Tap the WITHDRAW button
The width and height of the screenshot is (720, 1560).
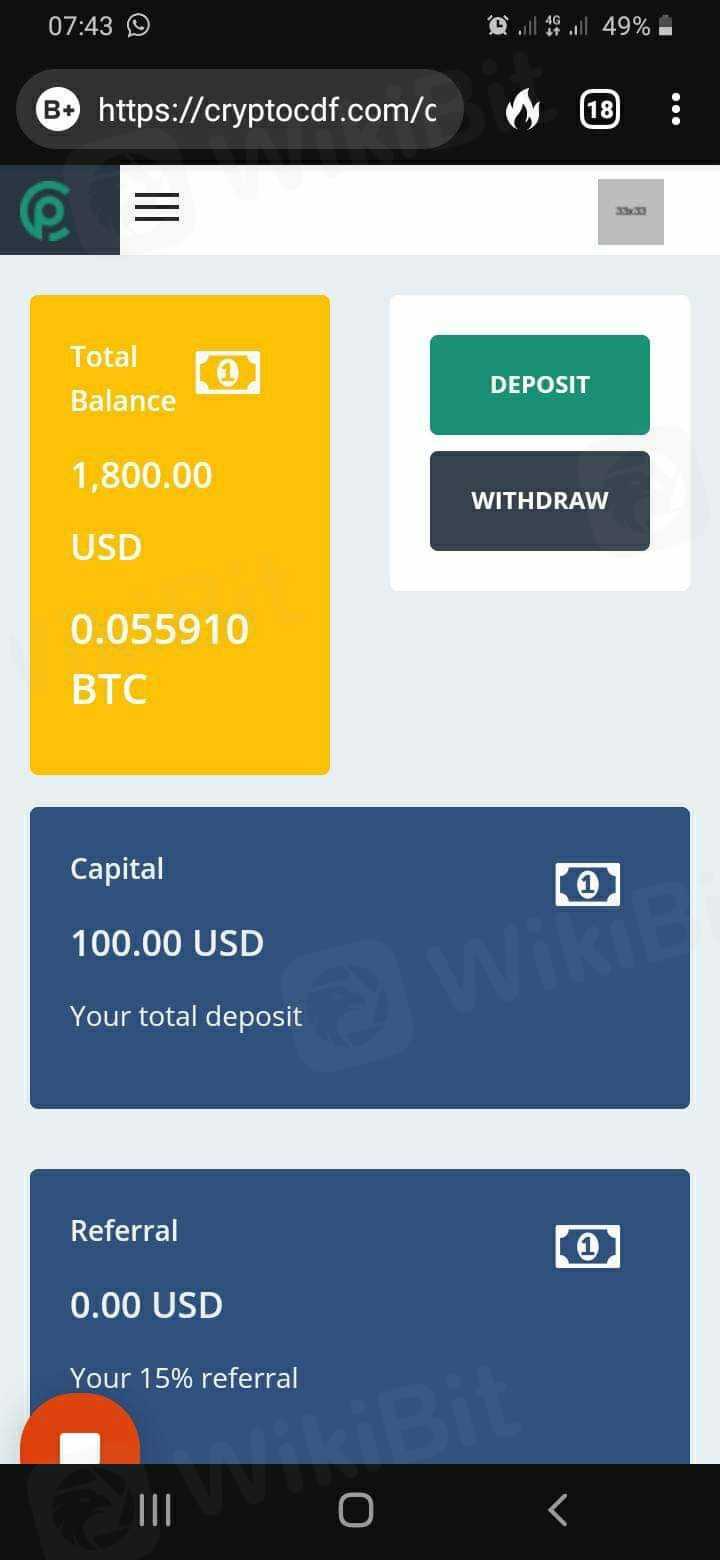pyautogui.click(x=539, y=500)
